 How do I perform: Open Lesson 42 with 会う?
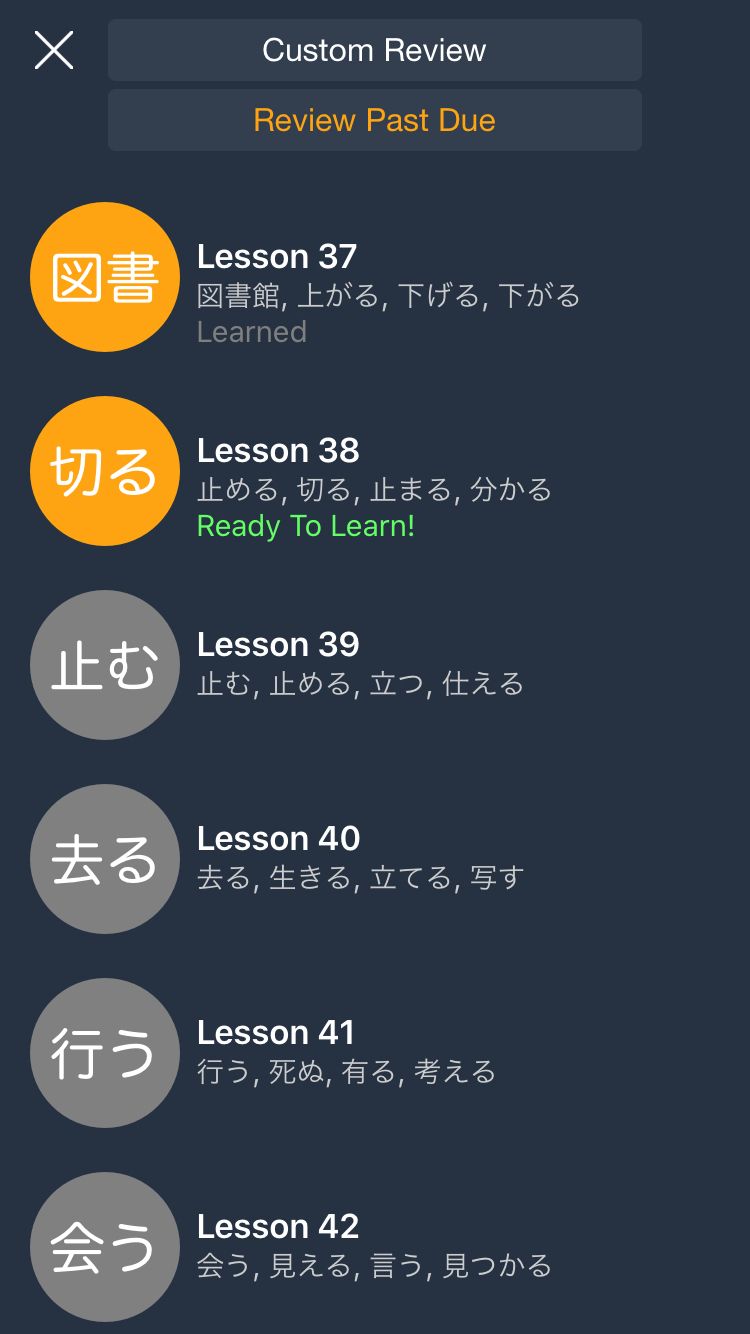(x=375, y=1247)
